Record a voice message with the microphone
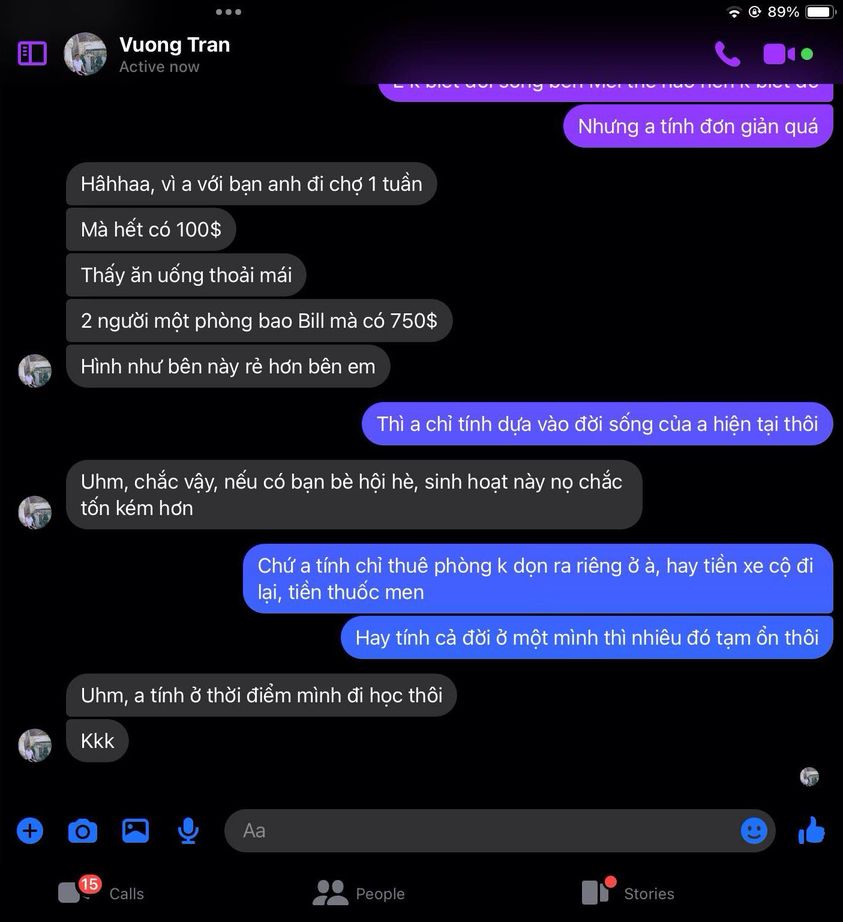Screen dimensions: 843x922 click(188, 830)
